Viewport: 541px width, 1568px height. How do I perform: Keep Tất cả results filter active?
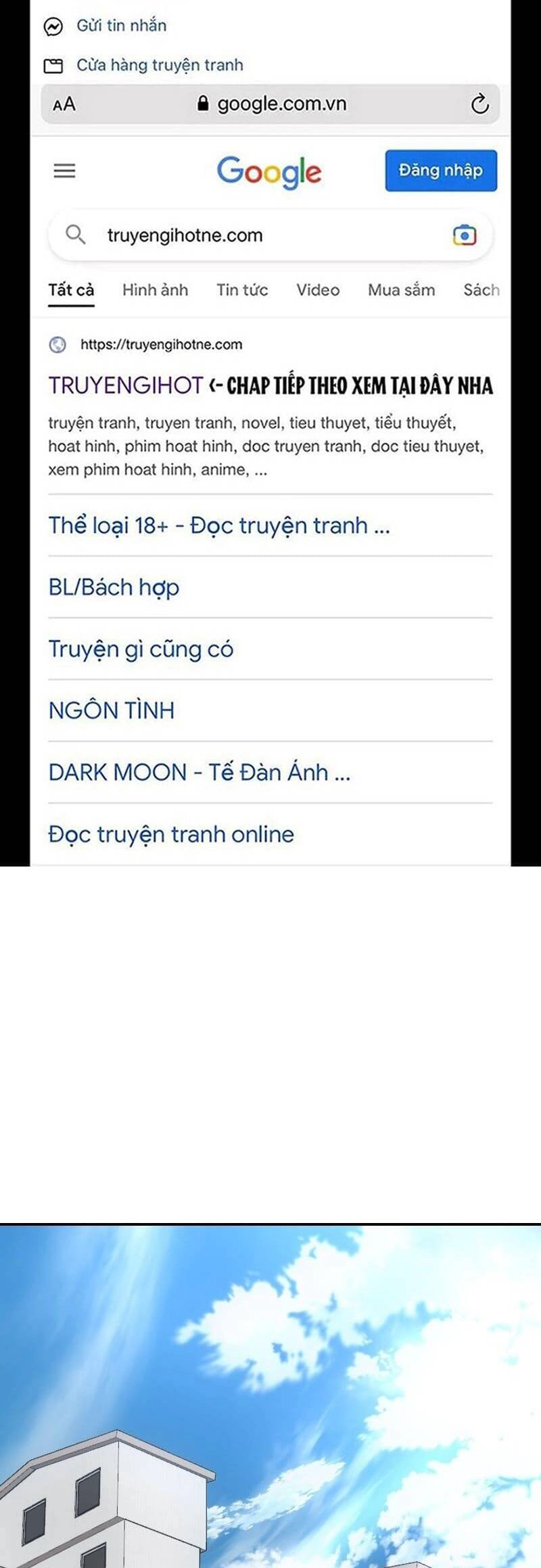(71, 290)
